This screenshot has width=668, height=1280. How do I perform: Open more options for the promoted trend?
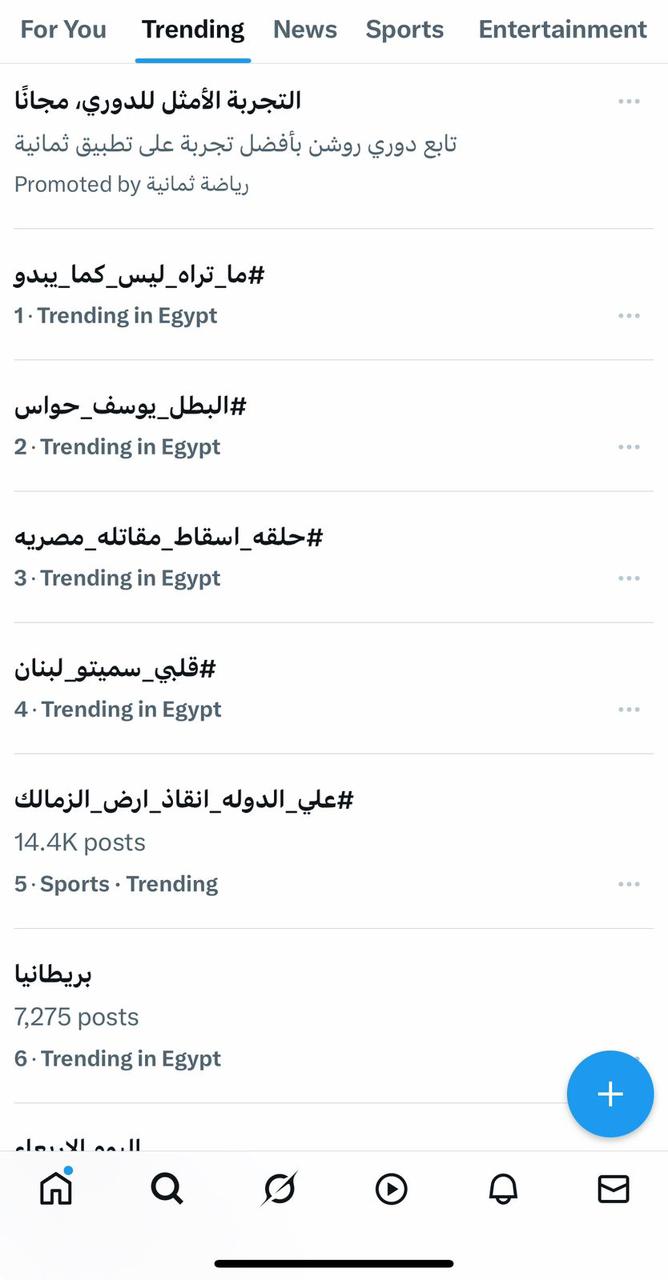coord(628,101)
